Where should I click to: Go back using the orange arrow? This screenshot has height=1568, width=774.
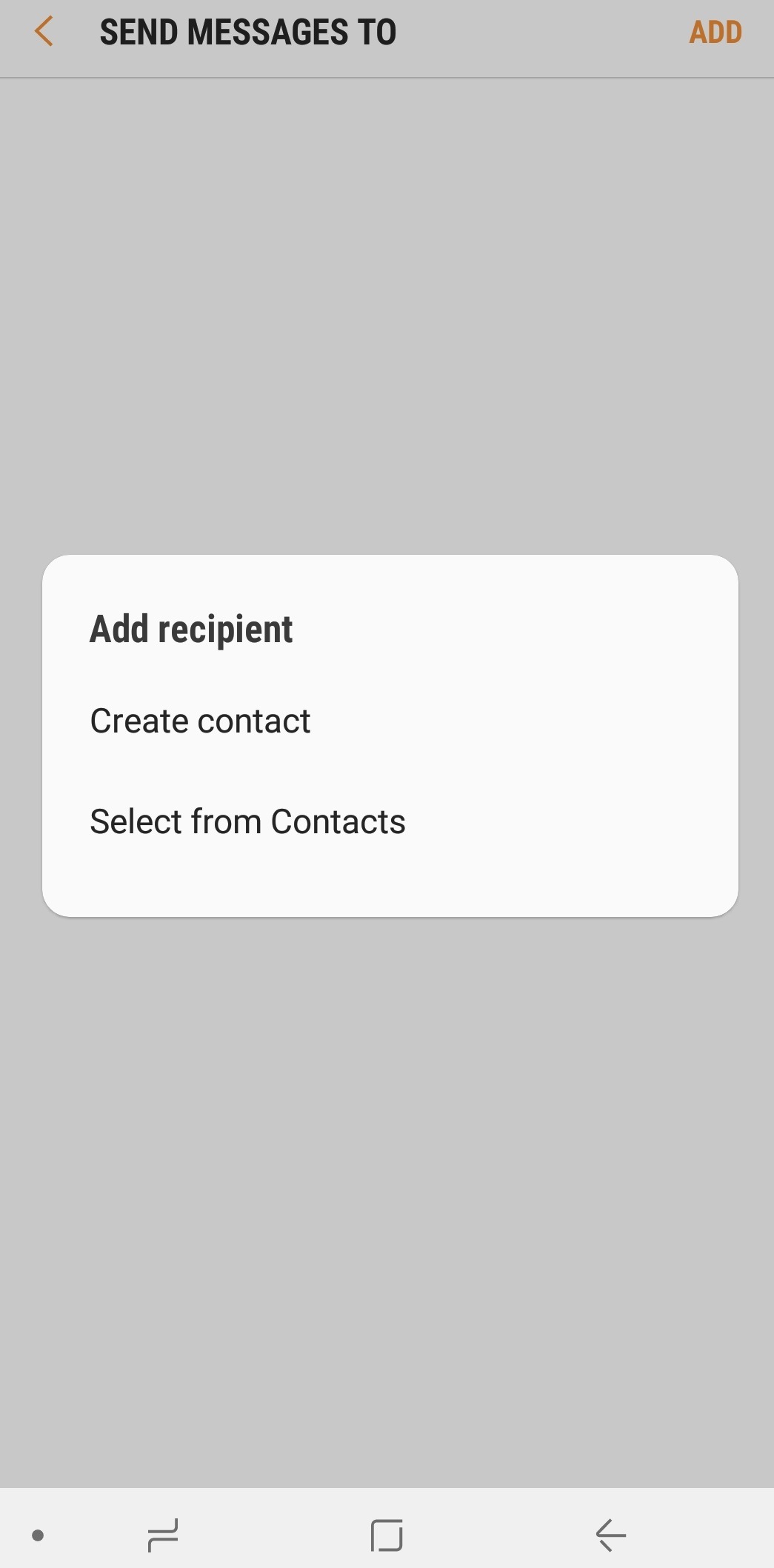(x=44, y=32)
